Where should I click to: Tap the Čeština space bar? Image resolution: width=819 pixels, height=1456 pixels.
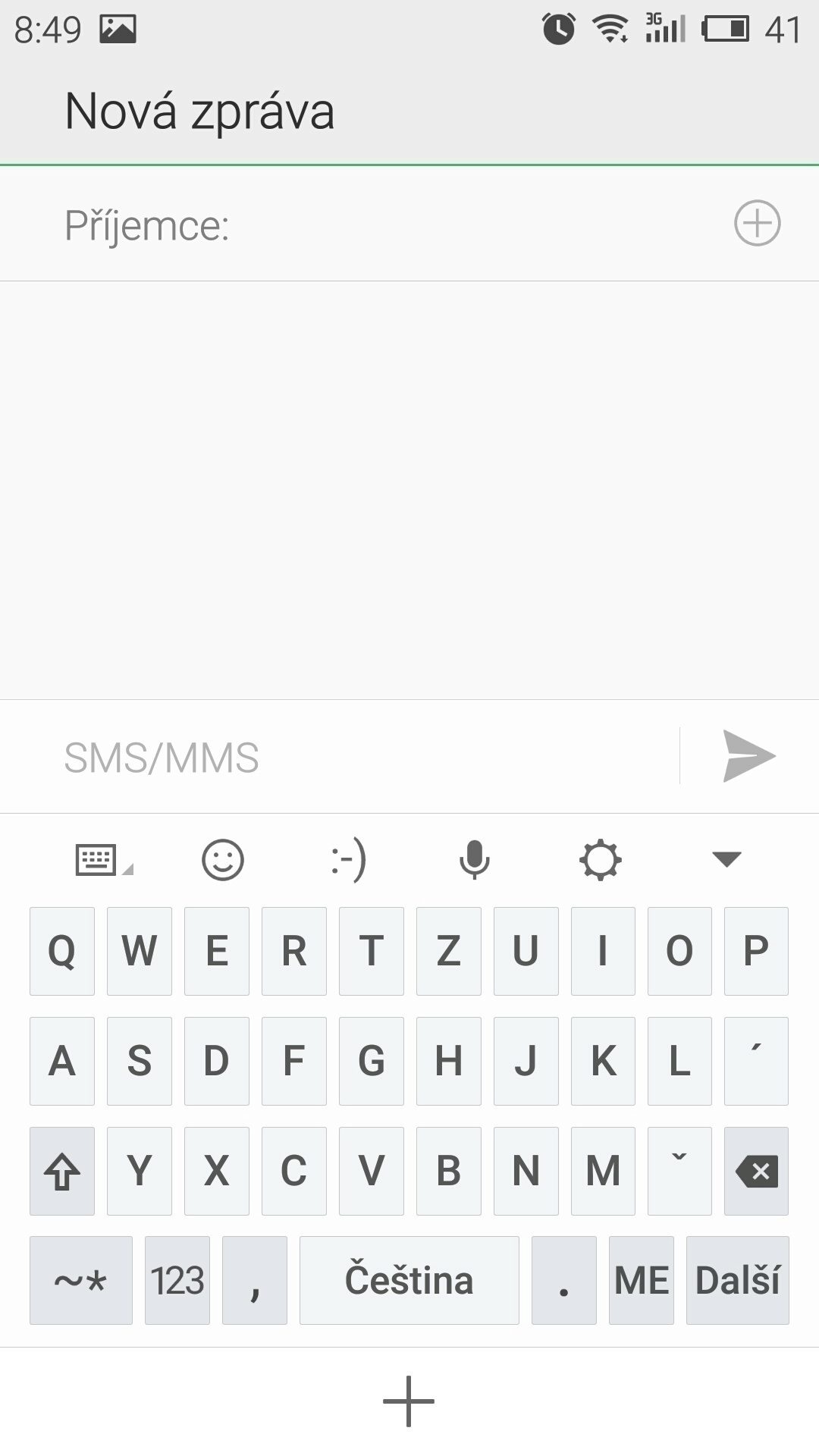(409, 1280)
